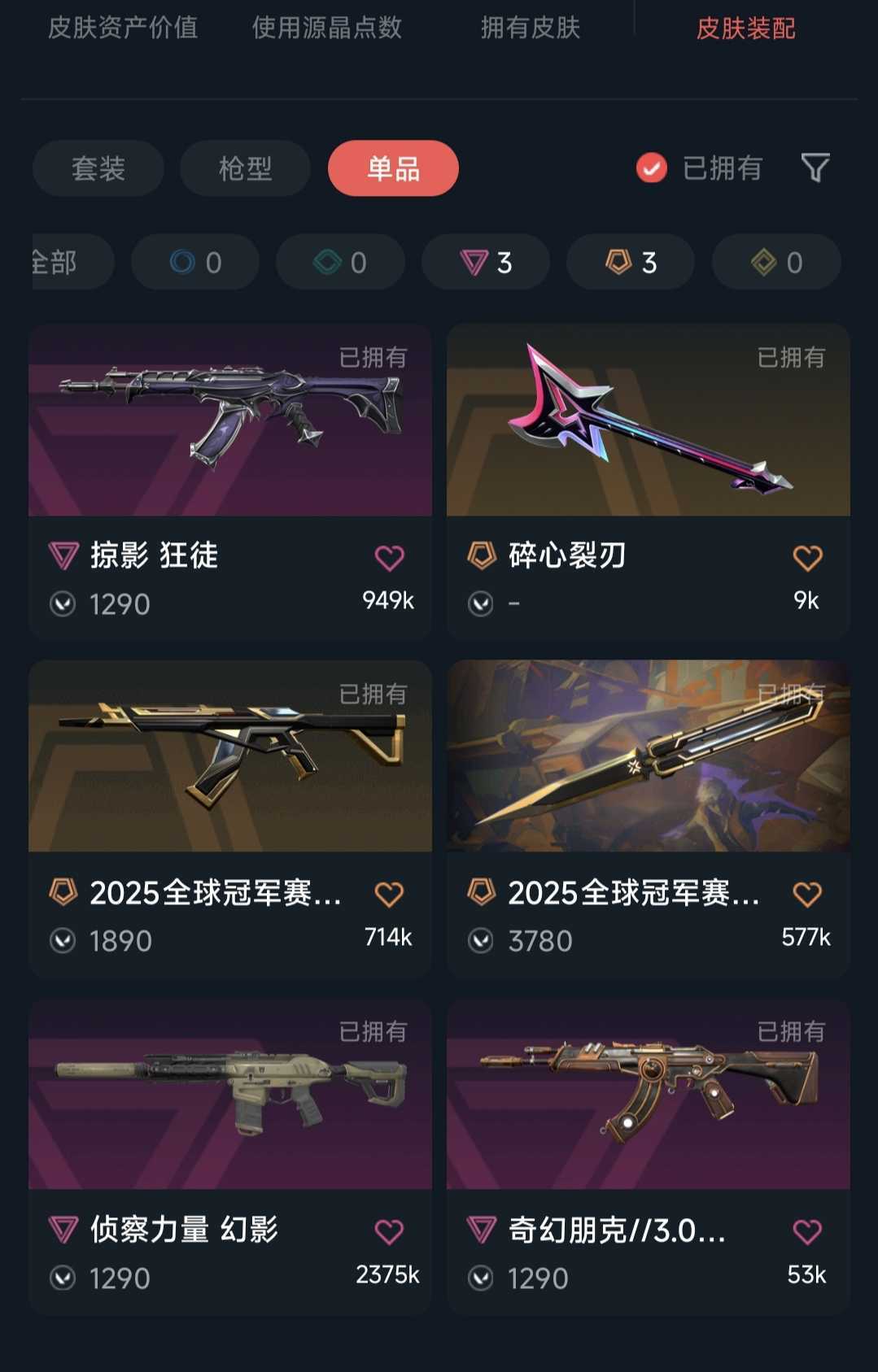Screen dimensions: 878x1372
Task: Uncheck the 已拥有 checkbox
Action: click(651, 168)
